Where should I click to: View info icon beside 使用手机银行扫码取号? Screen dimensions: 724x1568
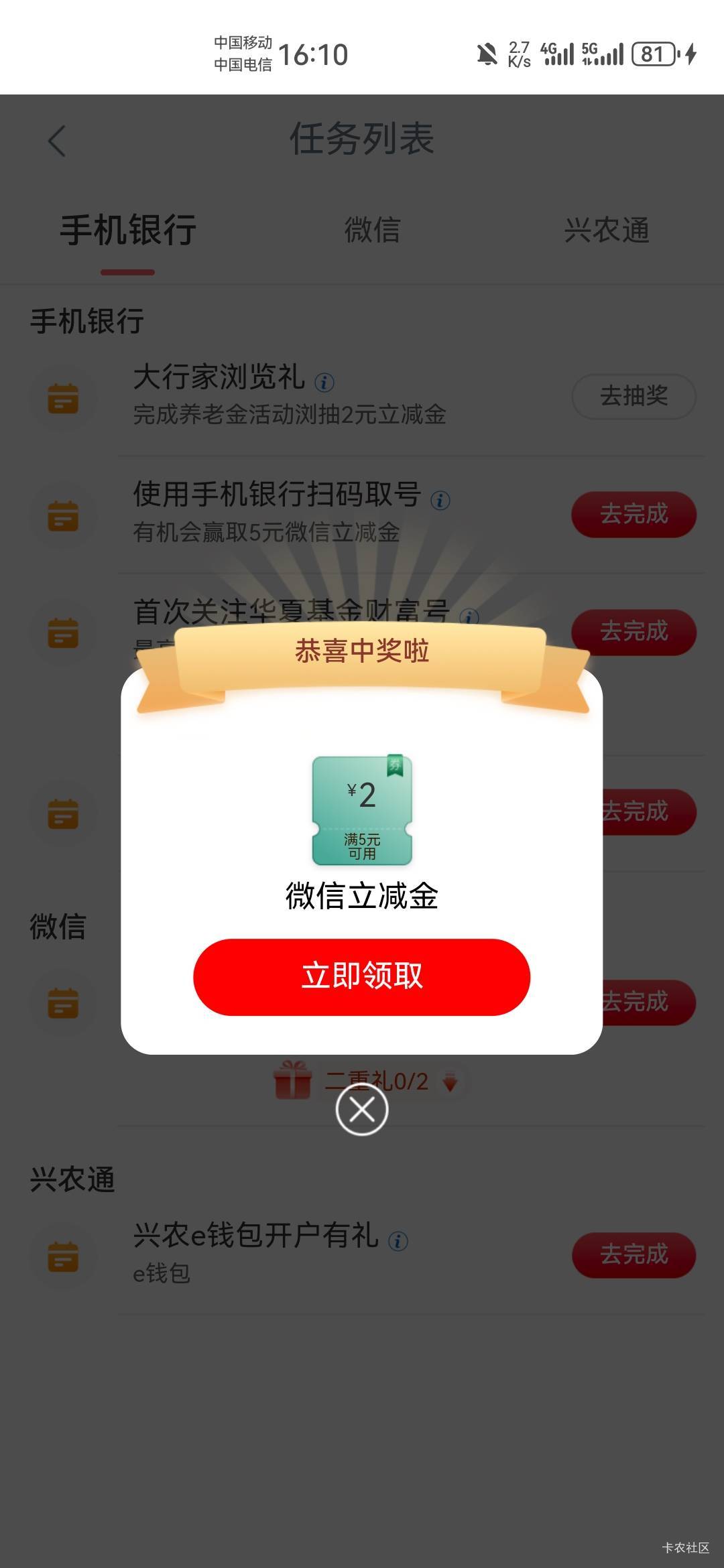pyautogui.click(x=440, y=500)
